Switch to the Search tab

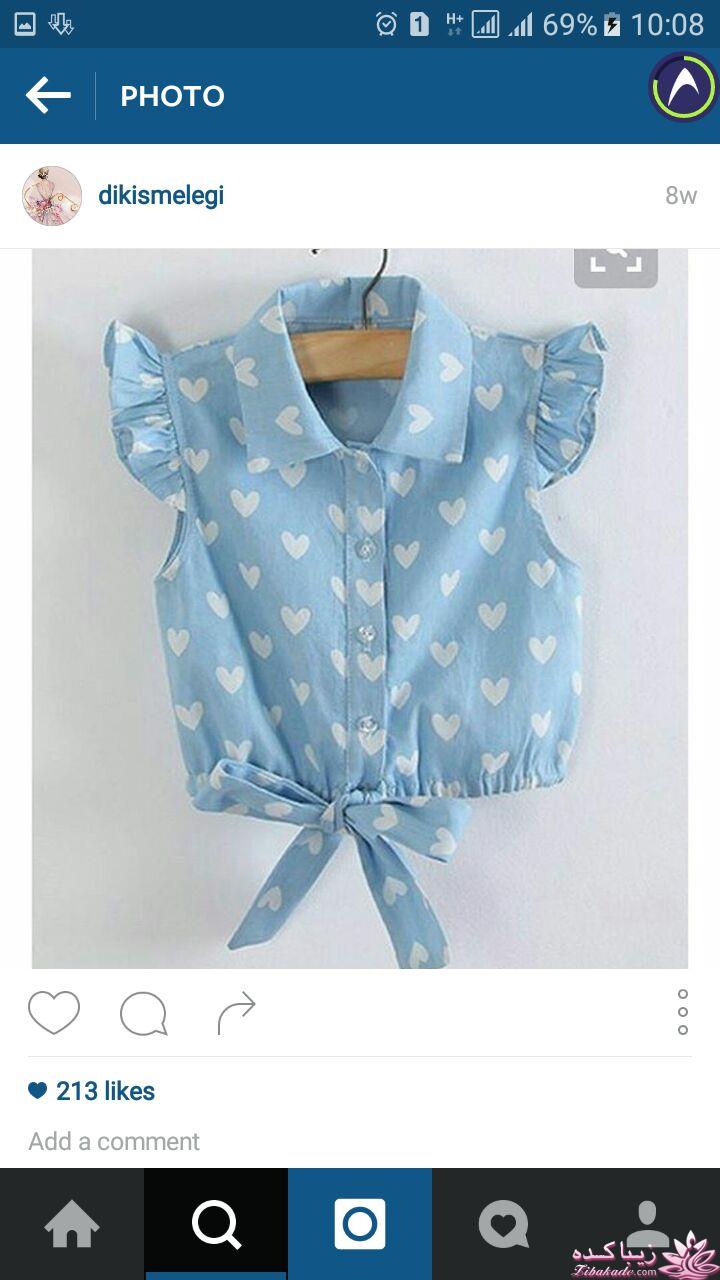pos(216,1224)
